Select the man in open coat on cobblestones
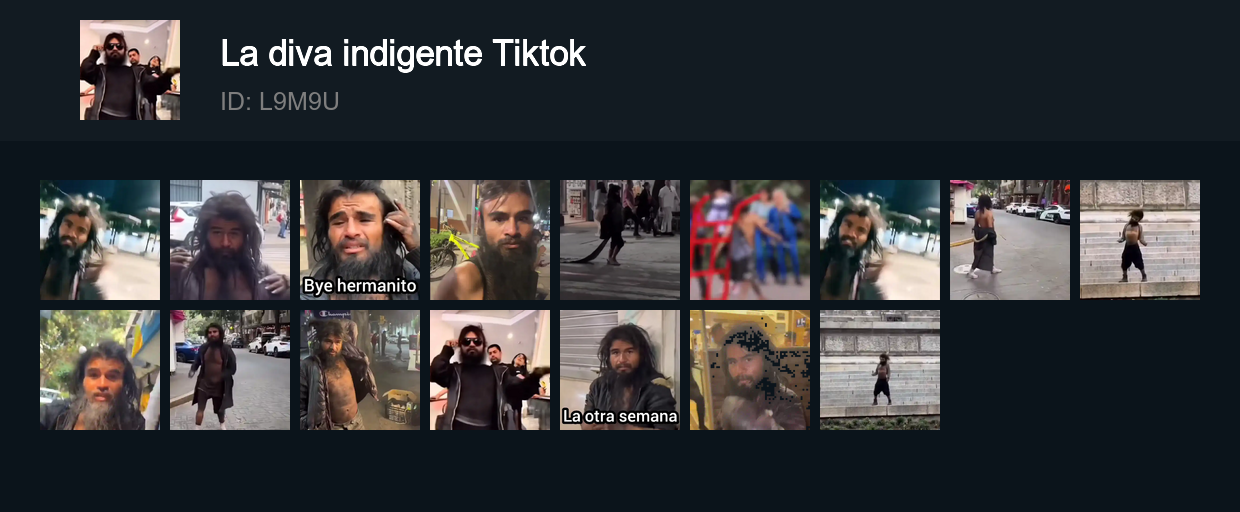Screen dimensions: 1240x512 230,370
